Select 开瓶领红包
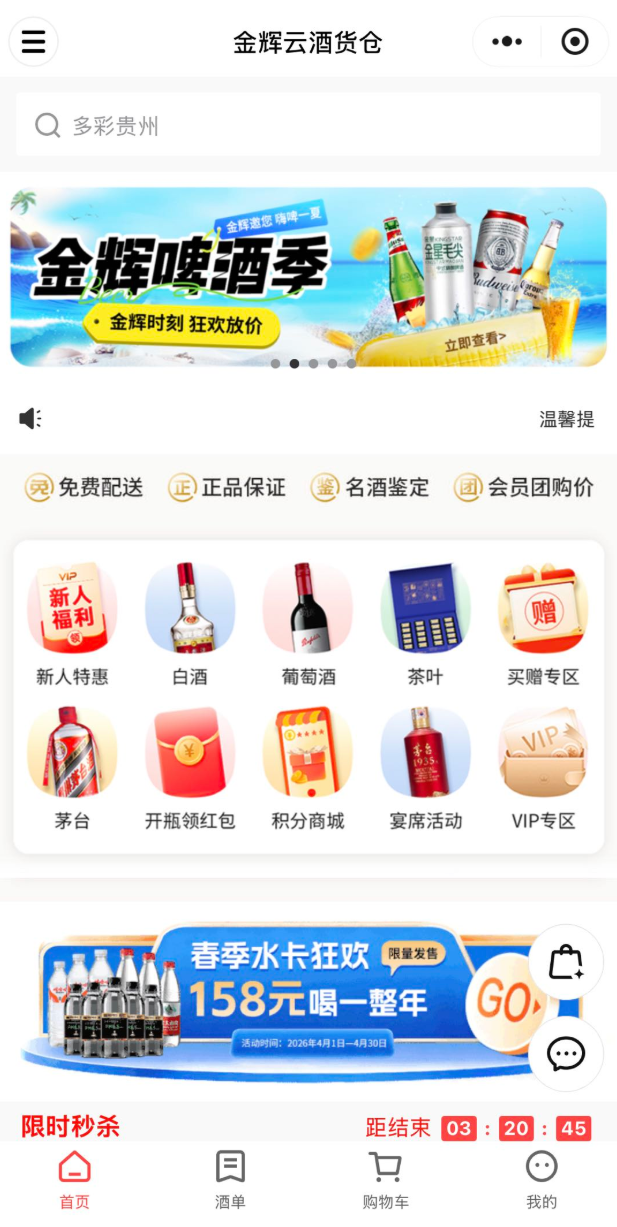This screenshot has height=1227, width=617. (190, 768)
